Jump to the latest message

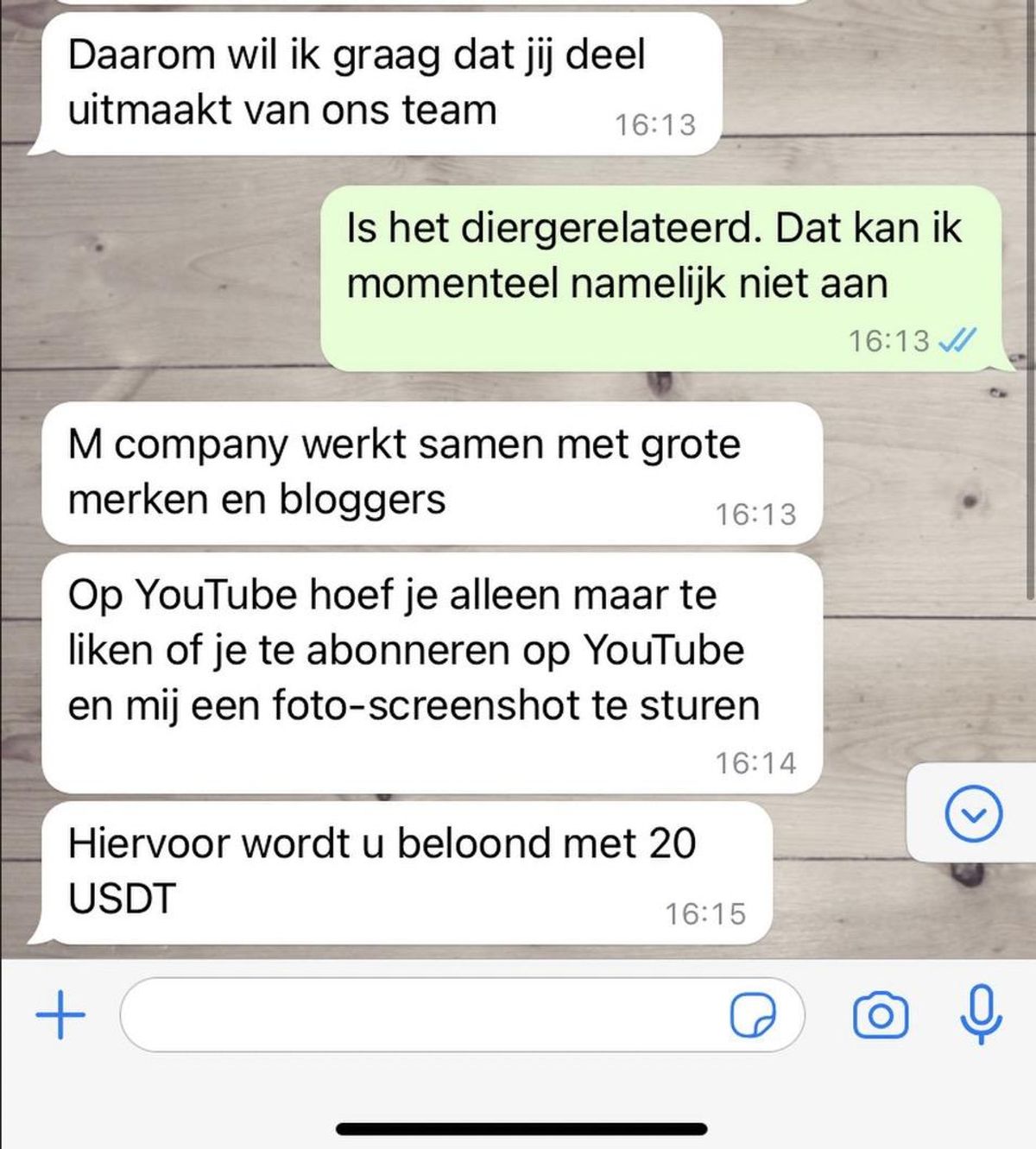[x=974, y=813]
